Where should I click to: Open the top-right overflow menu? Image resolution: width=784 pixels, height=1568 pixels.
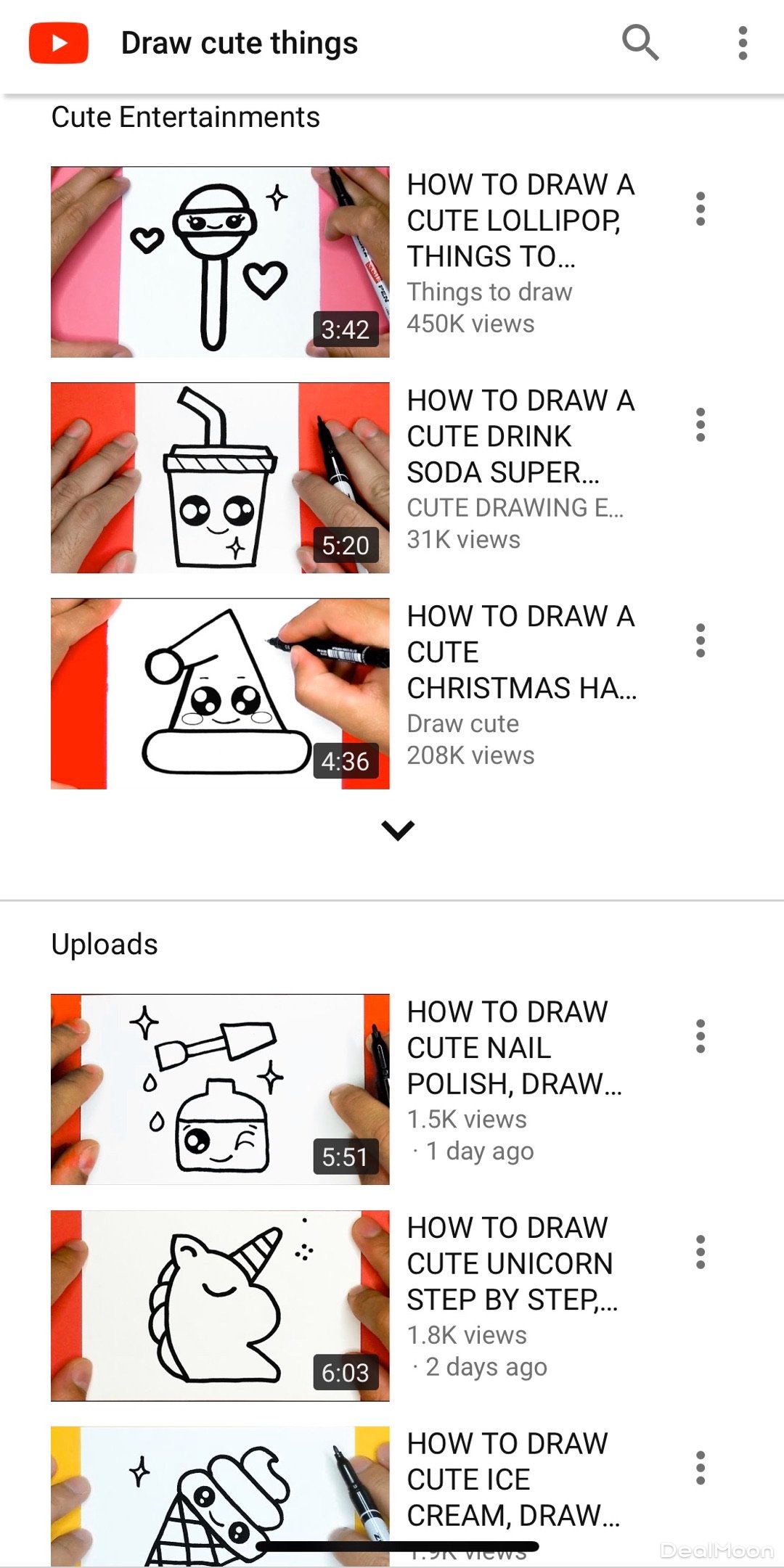(x=742, y=43)
